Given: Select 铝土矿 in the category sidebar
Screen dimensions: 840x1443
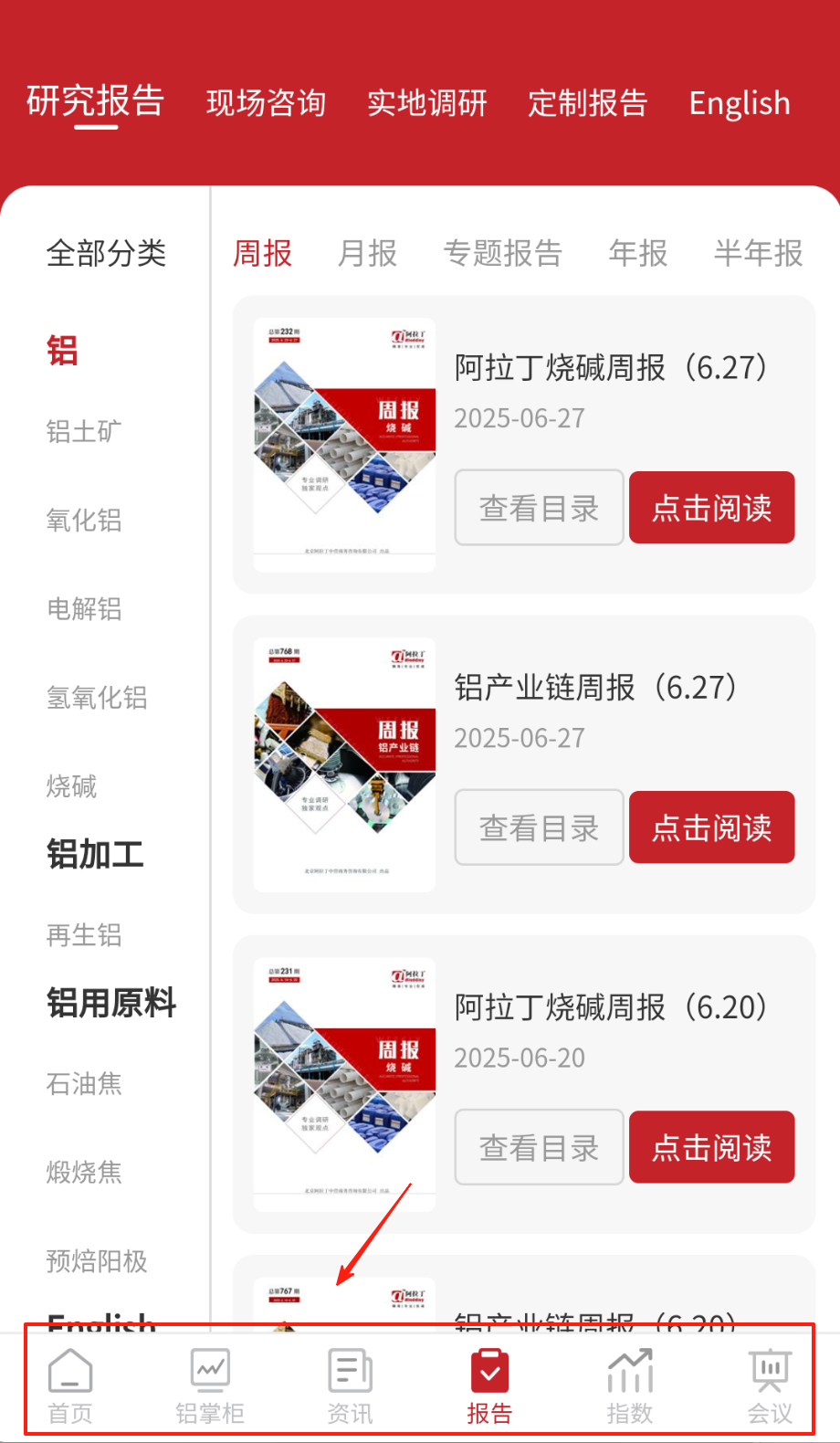Looking at the screenshot, I should [x=84, y=431].
